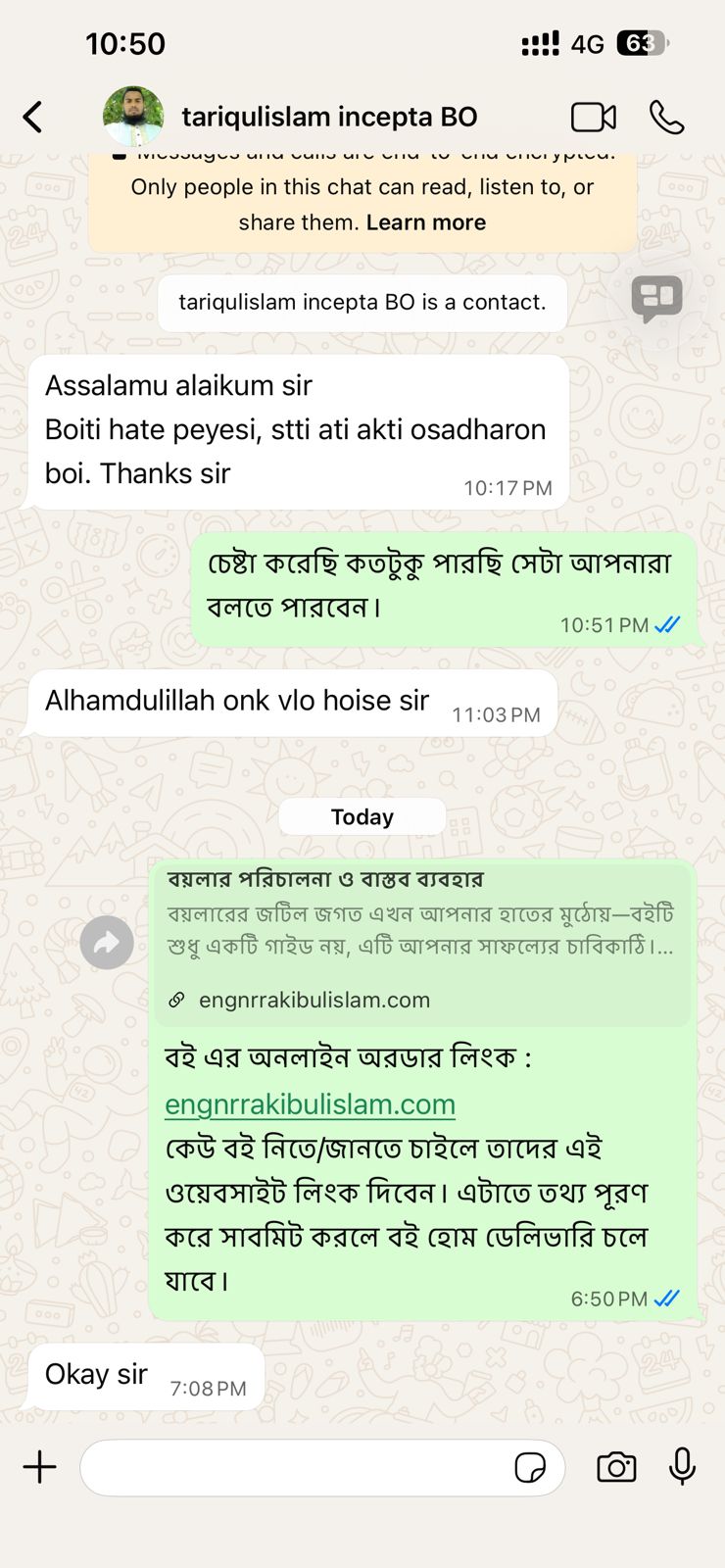Tap the floating chat bubble icon
The image size is (725, 1568).
[x=656, y=298]
